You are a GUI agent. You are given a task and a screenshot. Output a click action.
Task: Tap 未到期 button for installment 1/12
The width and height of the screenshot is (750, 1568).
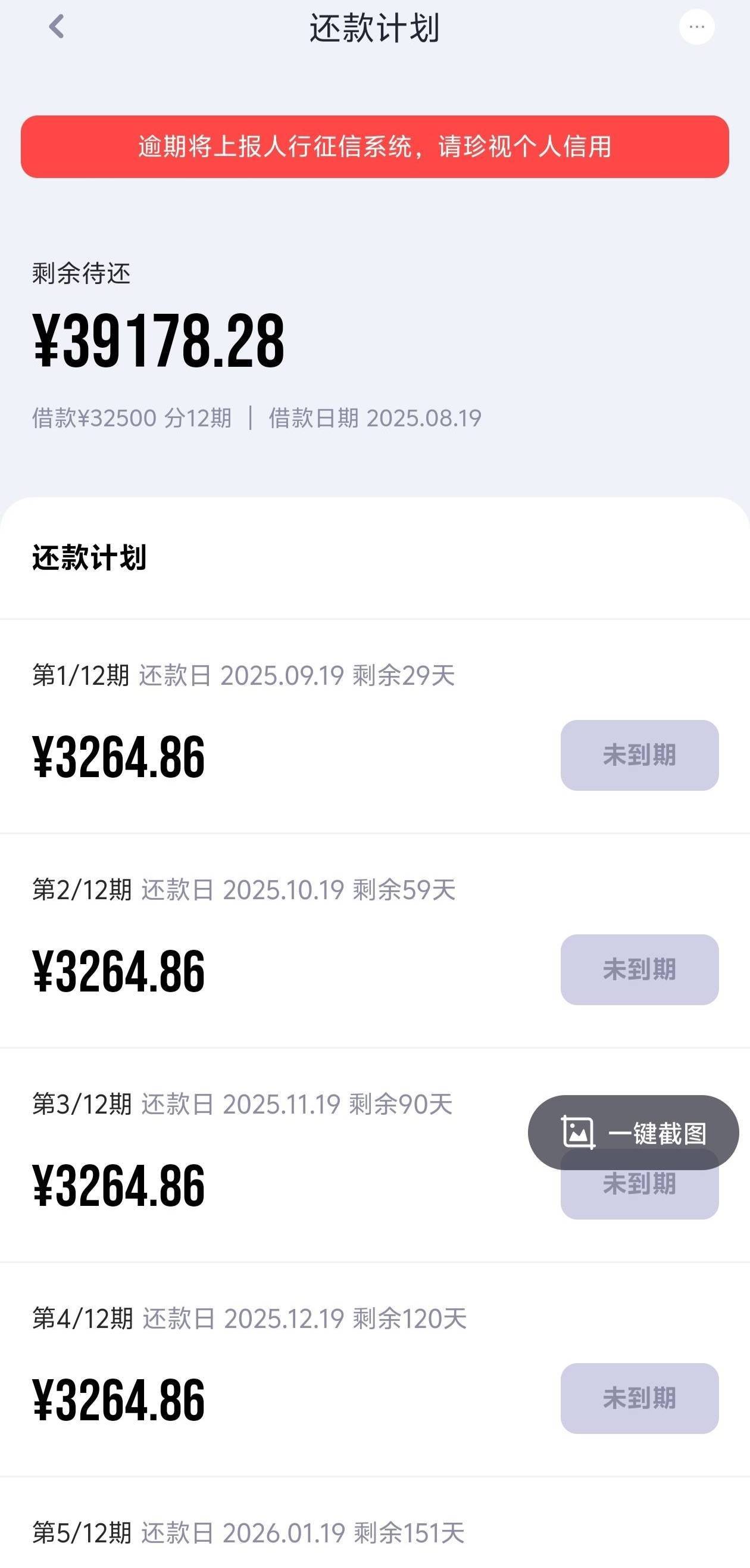click(639, 755)
